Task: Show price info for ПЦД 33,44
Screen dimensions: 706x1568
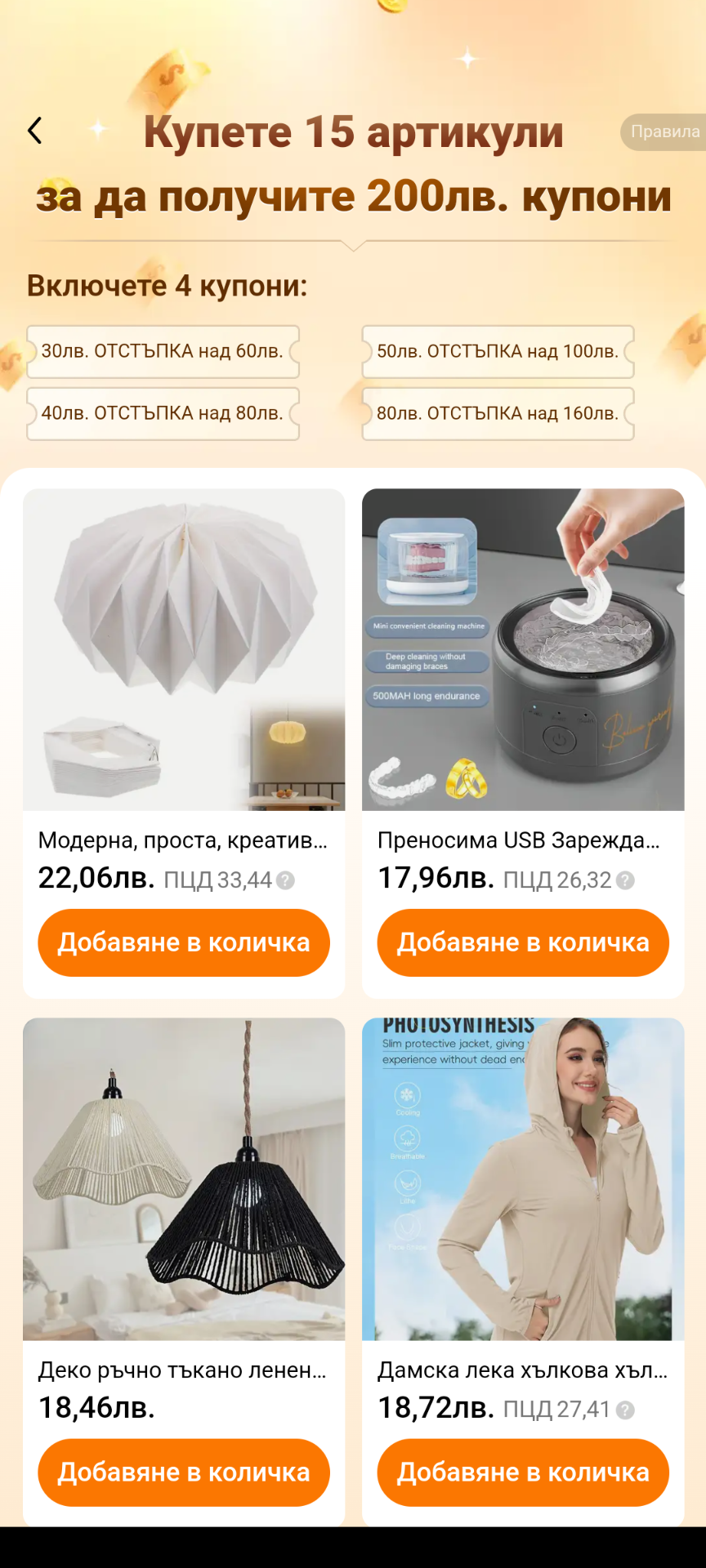Action: coord(285,880)
